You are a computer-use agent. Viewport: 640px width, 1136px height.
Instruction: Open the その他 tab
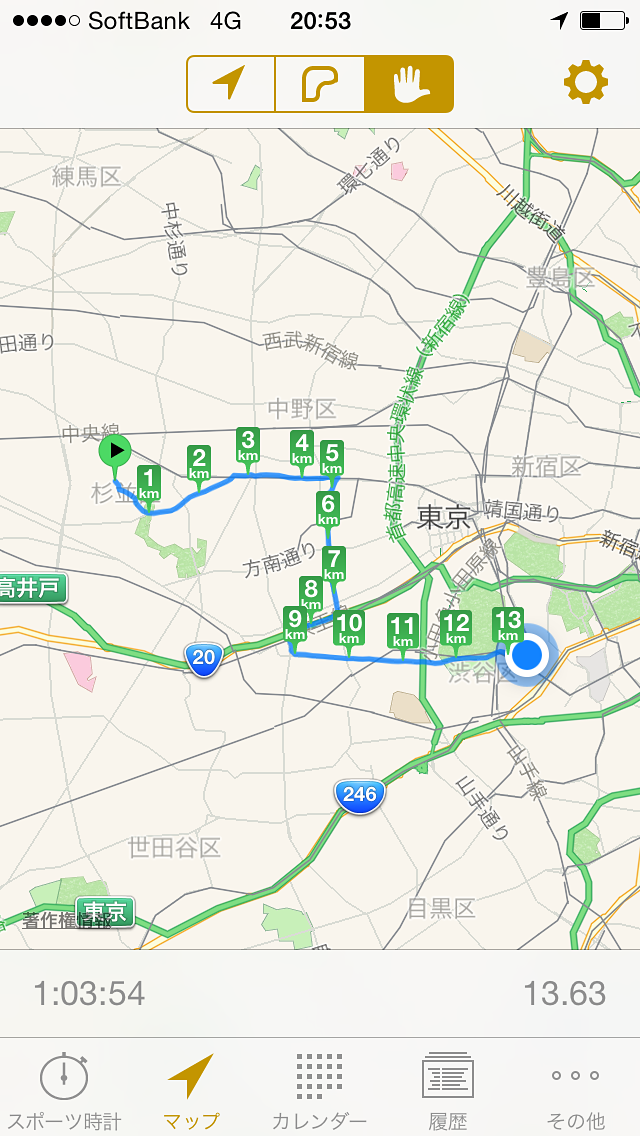[576, 1090]
